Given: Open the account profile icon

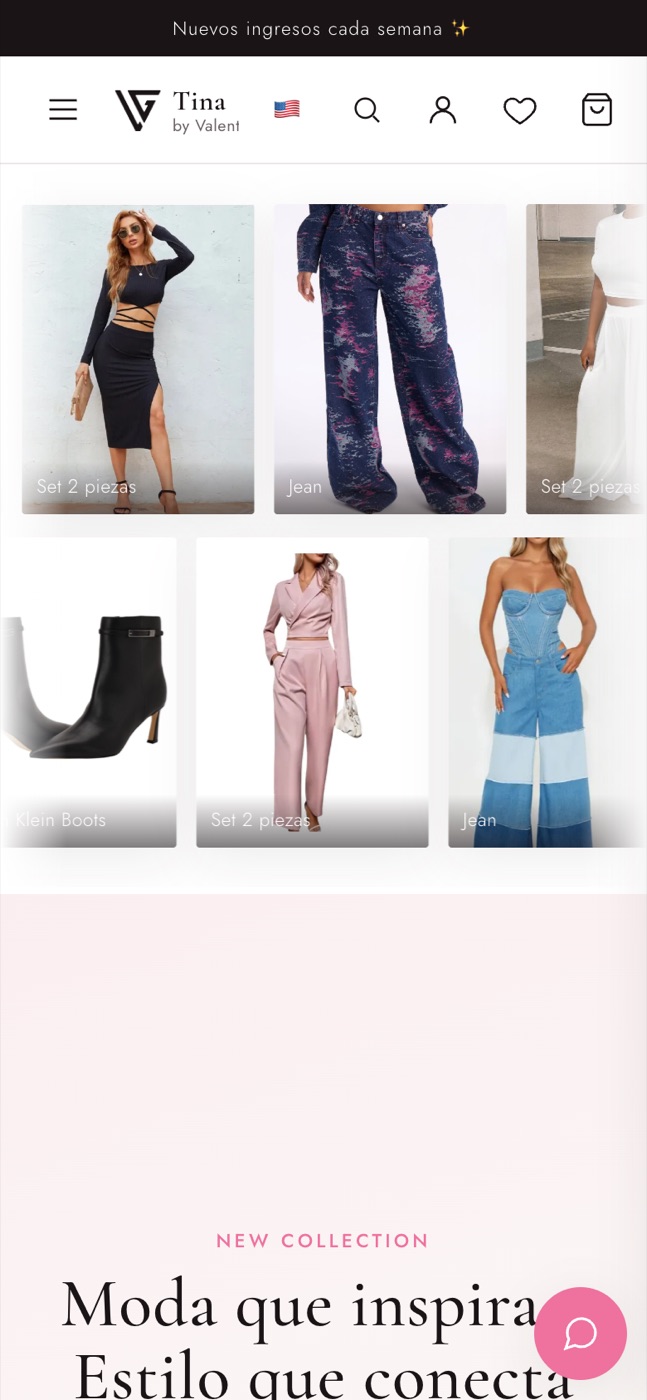Looking at the screenshot, I should click(443, 110).
